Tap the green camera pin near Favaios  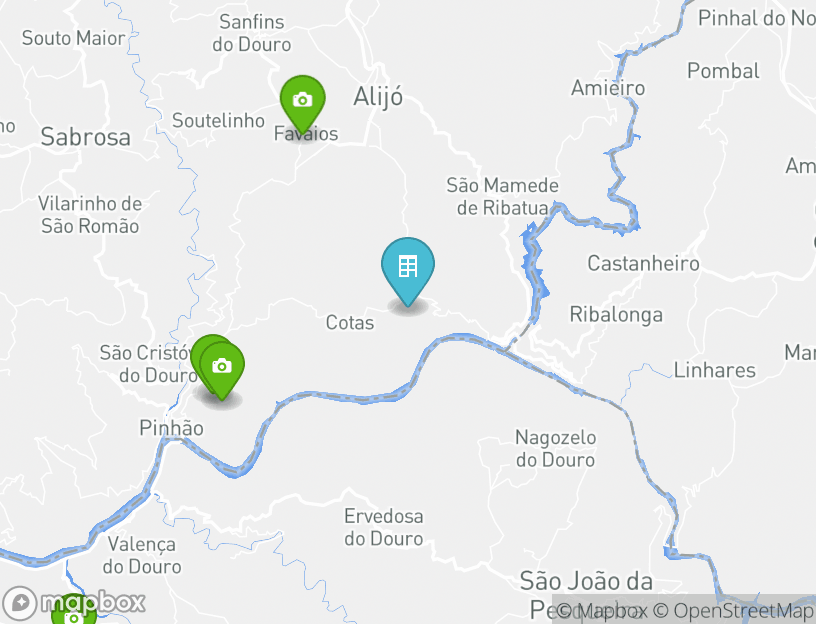[x=302, y=101]
